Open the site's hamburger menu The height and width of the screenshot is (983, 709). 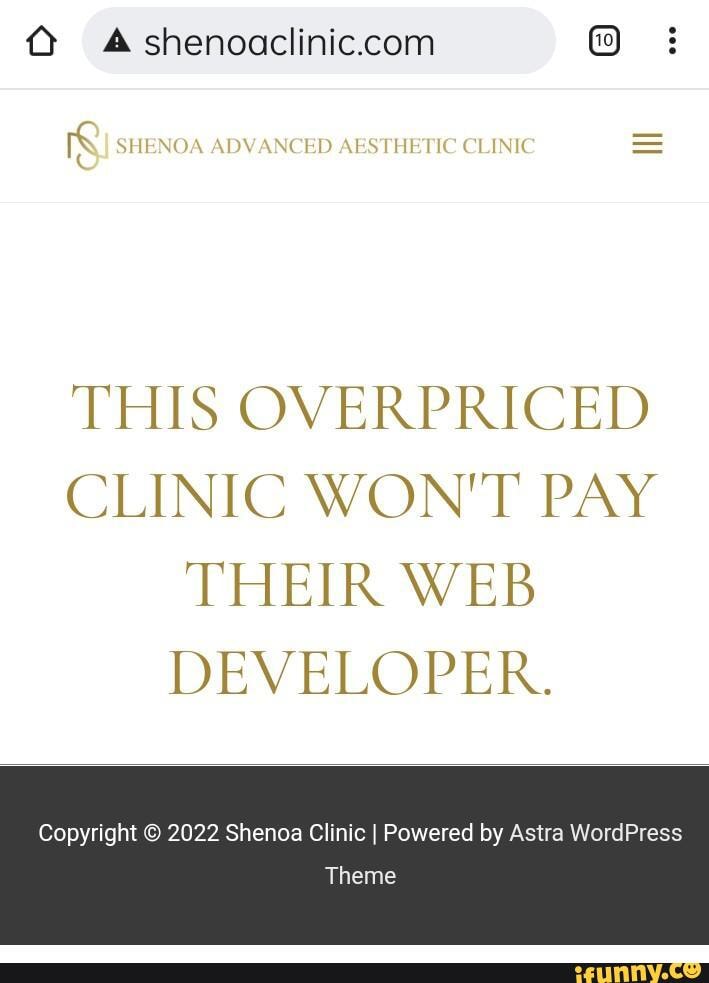point(647,145)
